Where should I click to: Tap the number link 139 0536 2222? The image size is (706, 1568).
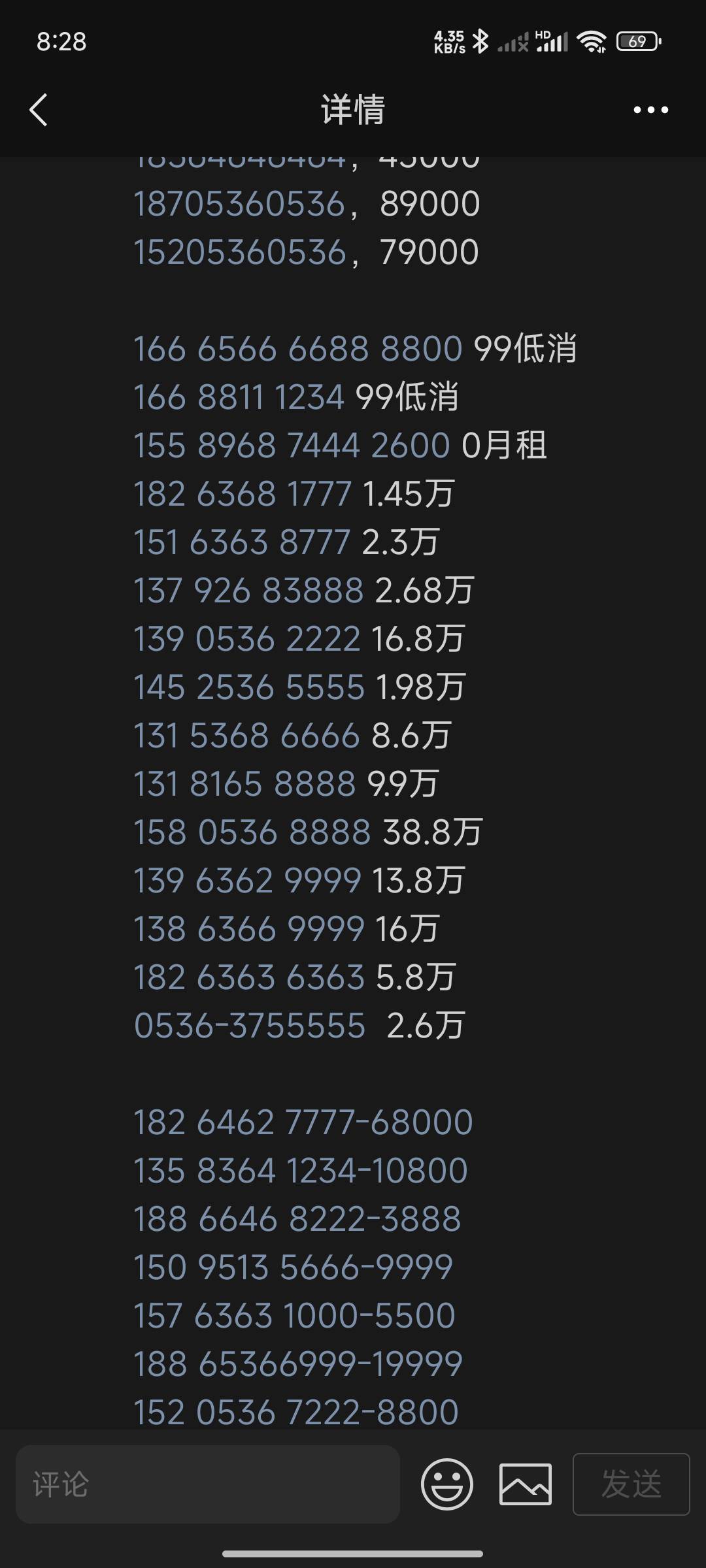tap(246, 639)
